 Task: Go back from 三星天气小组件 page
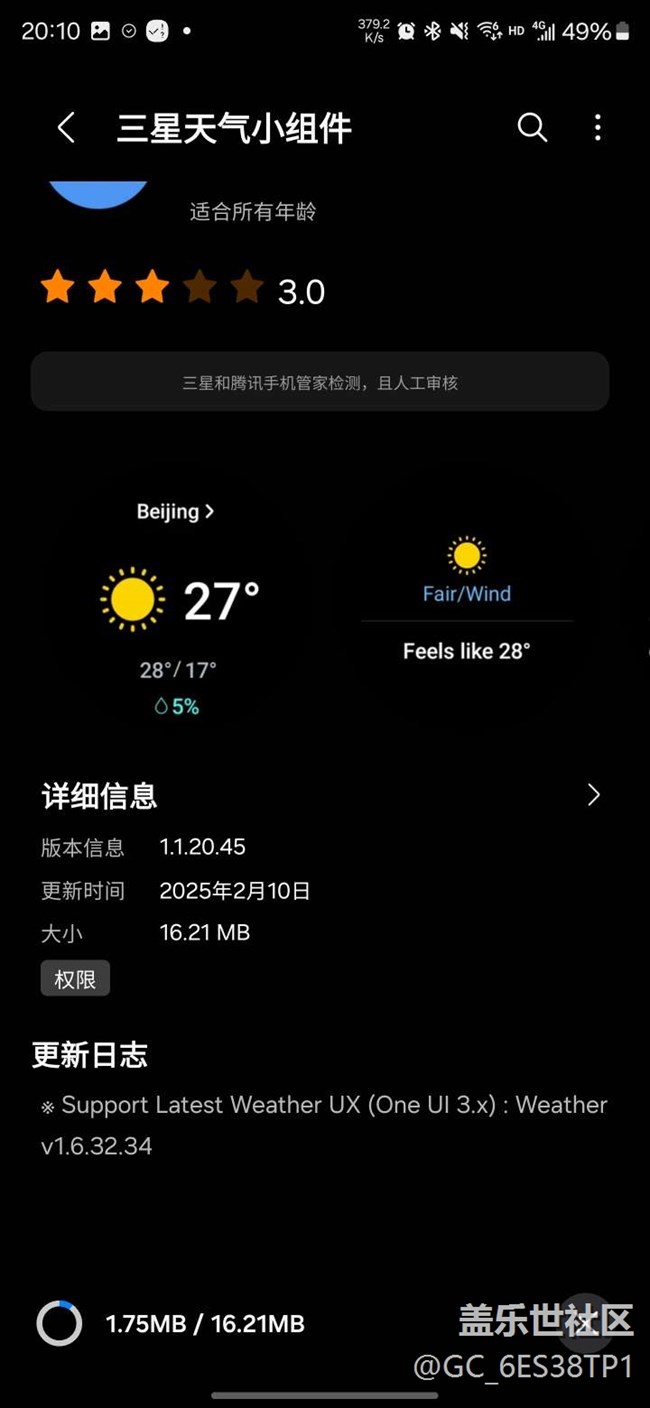[66, 128]
